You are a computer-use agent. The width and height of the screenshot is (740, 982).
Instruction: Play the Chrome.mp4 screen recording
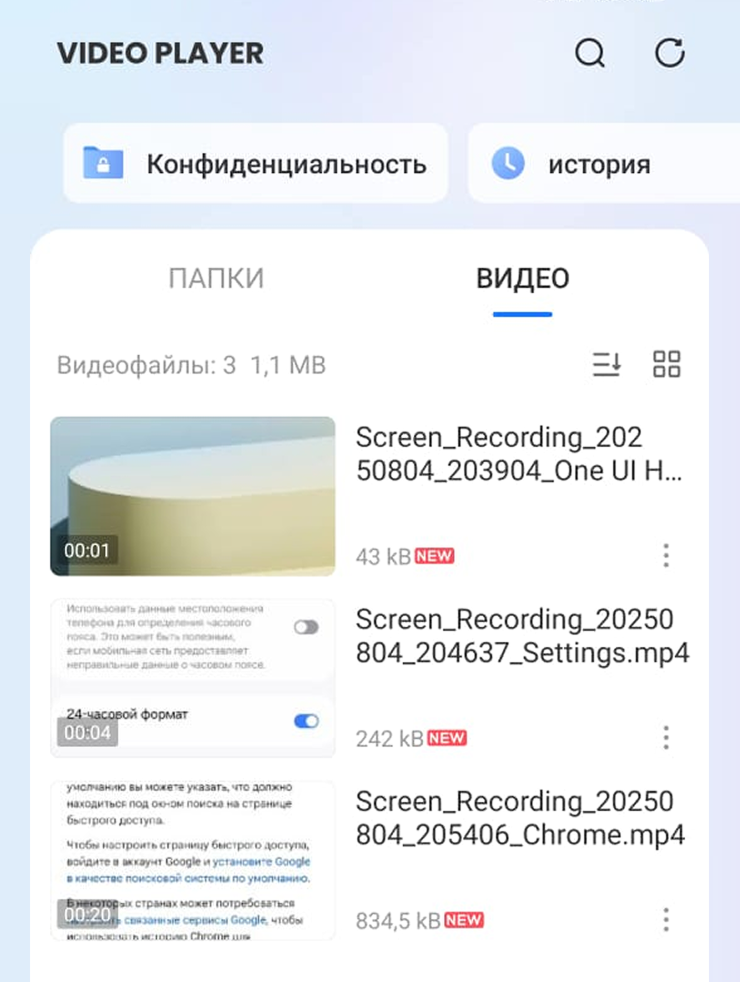point(193,860)
